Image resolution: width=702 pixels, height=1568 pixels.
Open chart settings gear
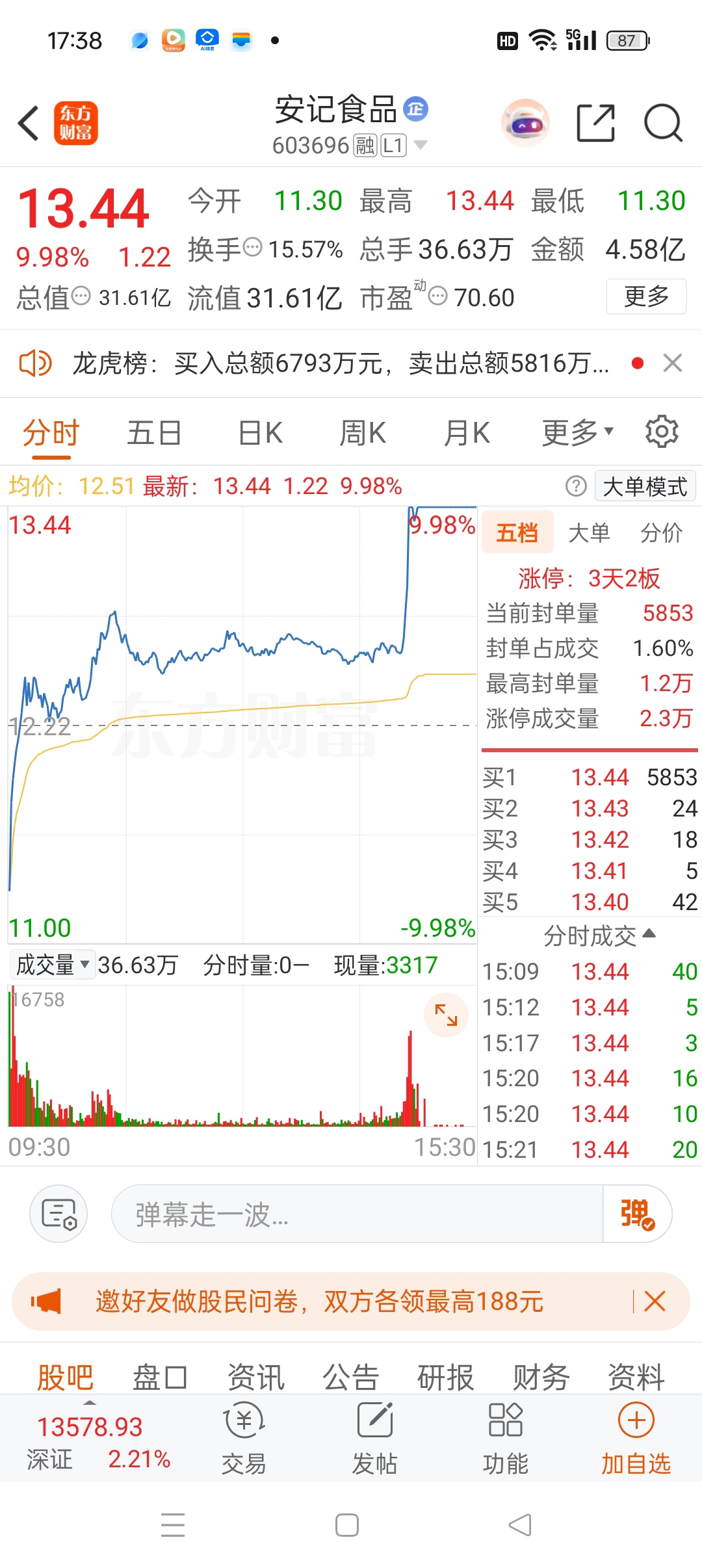pos(662,432)
